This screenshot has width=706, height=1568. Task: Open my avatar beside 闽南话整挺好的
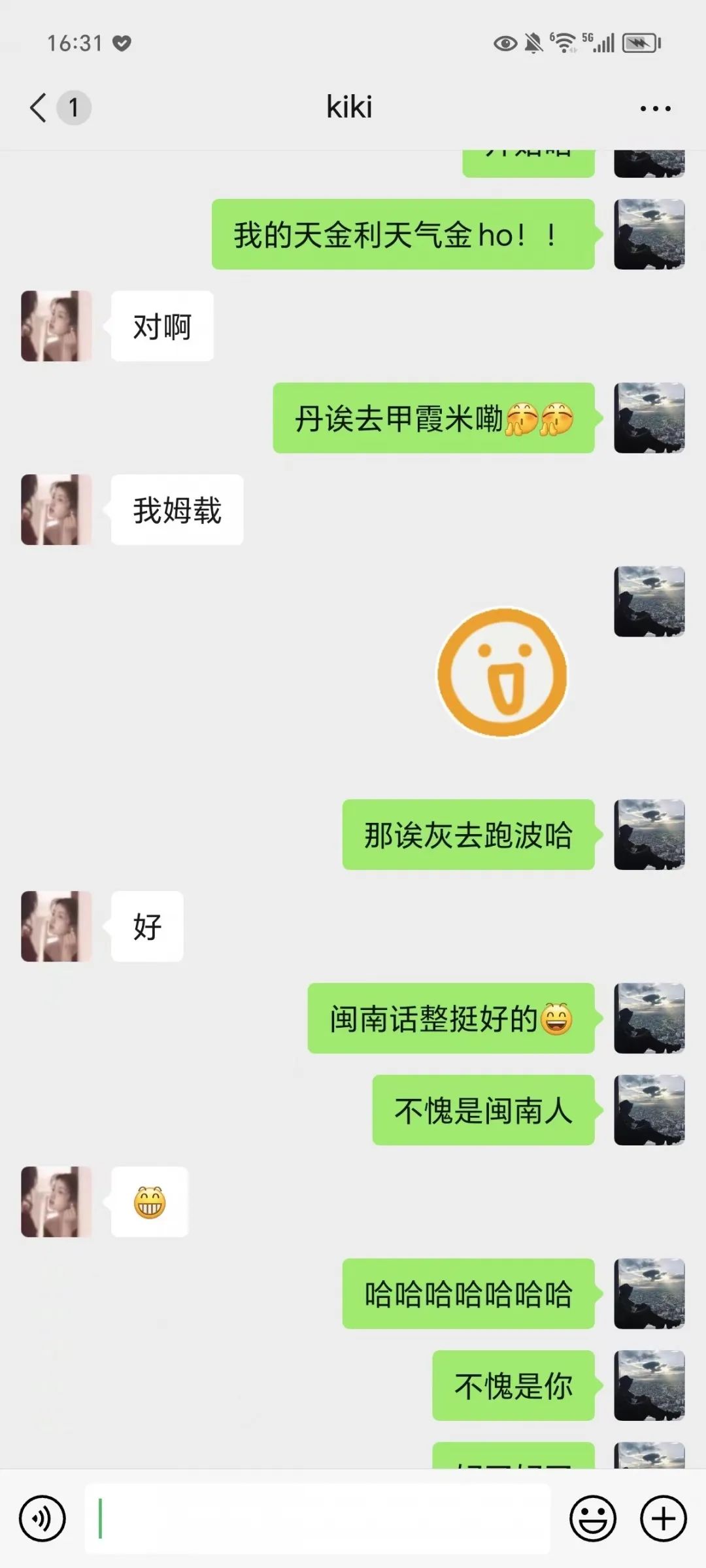(x=649, y=1018)
